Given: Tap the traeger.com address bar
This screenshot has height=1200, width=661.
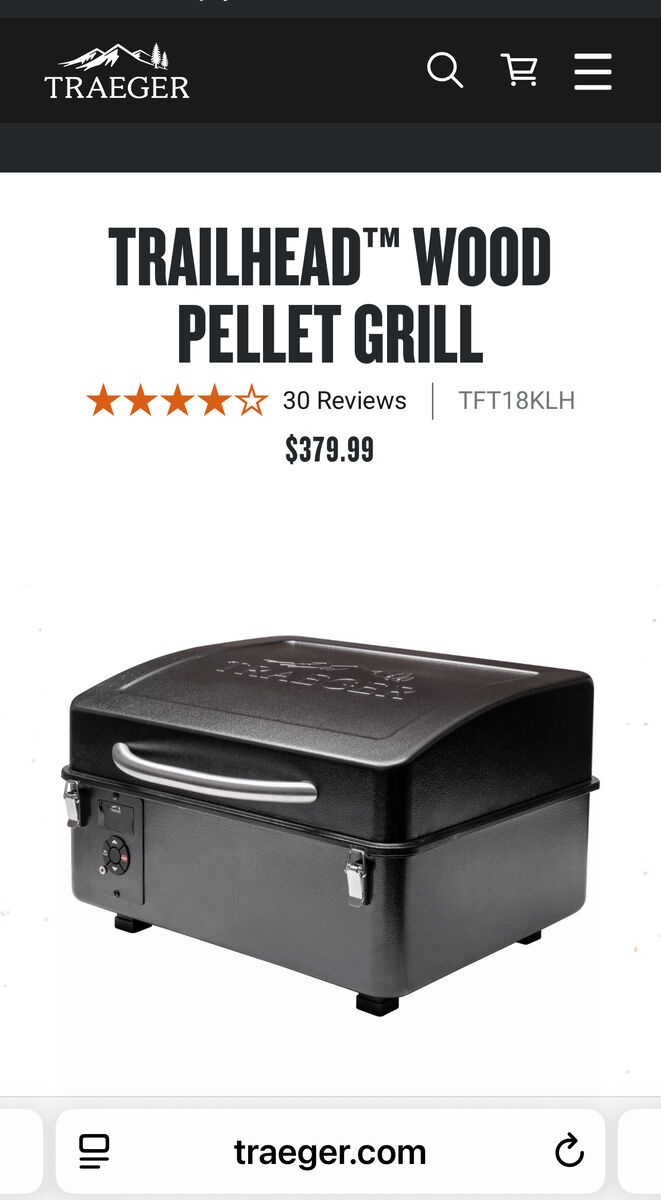Looking at the screenshot, I should point(330,1152).
